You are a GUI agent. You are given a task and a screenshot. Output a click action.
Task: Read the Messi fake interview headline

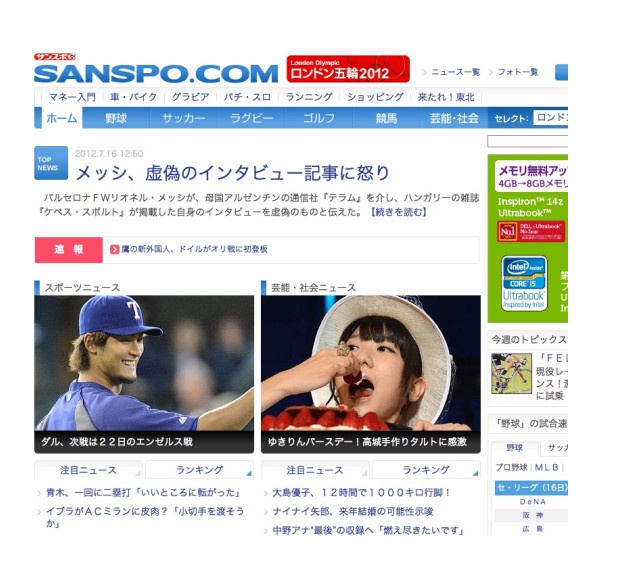233,172
